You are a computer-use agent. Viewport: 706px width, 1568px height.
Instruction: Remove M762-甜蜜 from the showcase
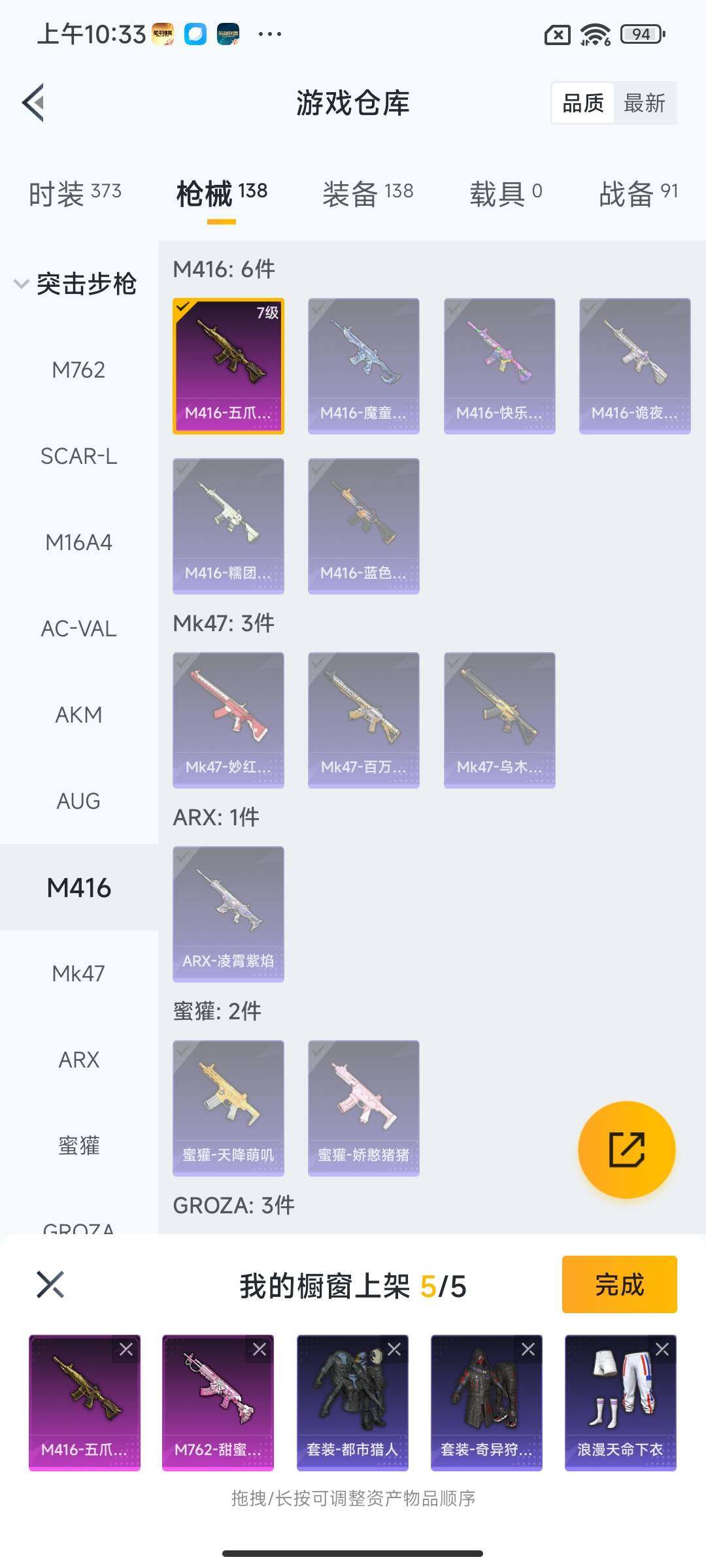point(260,1349)
